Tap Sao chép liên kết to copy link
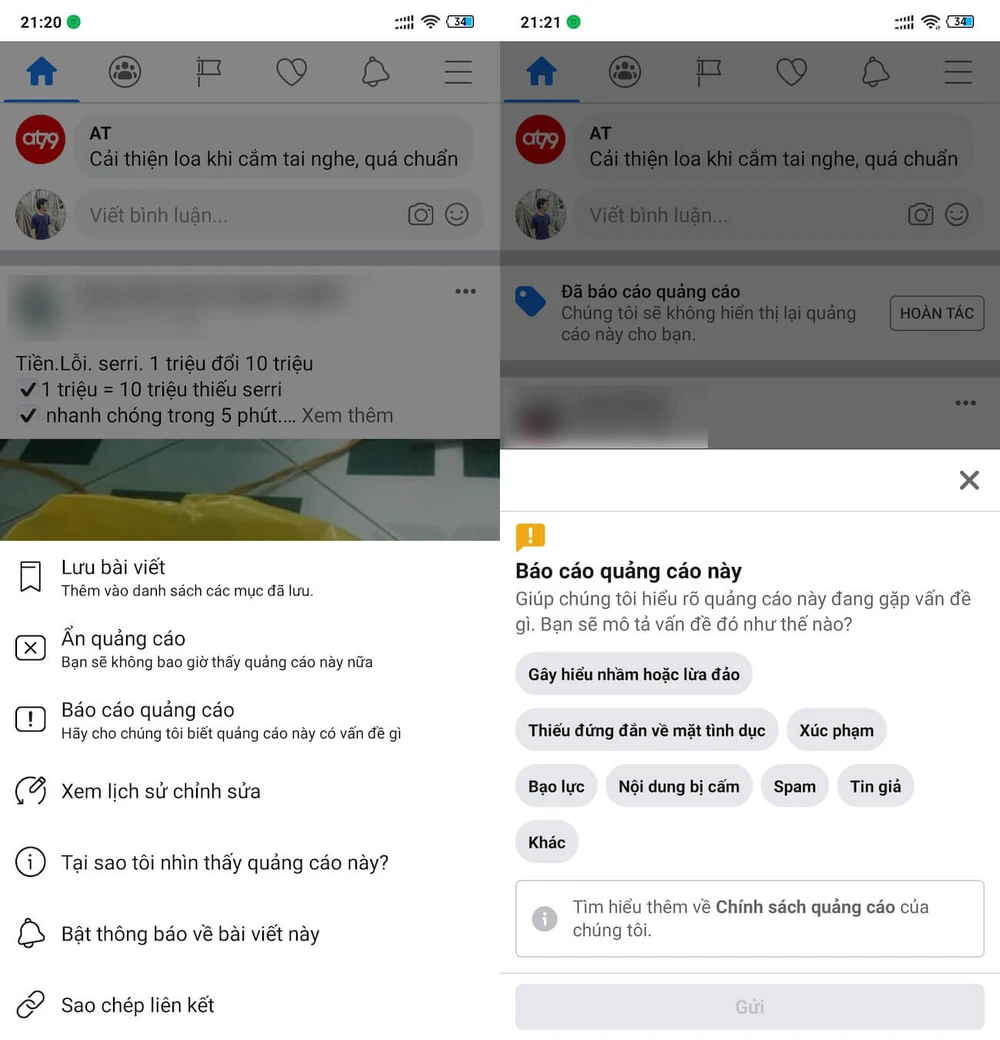The height and width of the screenshot is (1040, 1000). (x=137, y=1005)
